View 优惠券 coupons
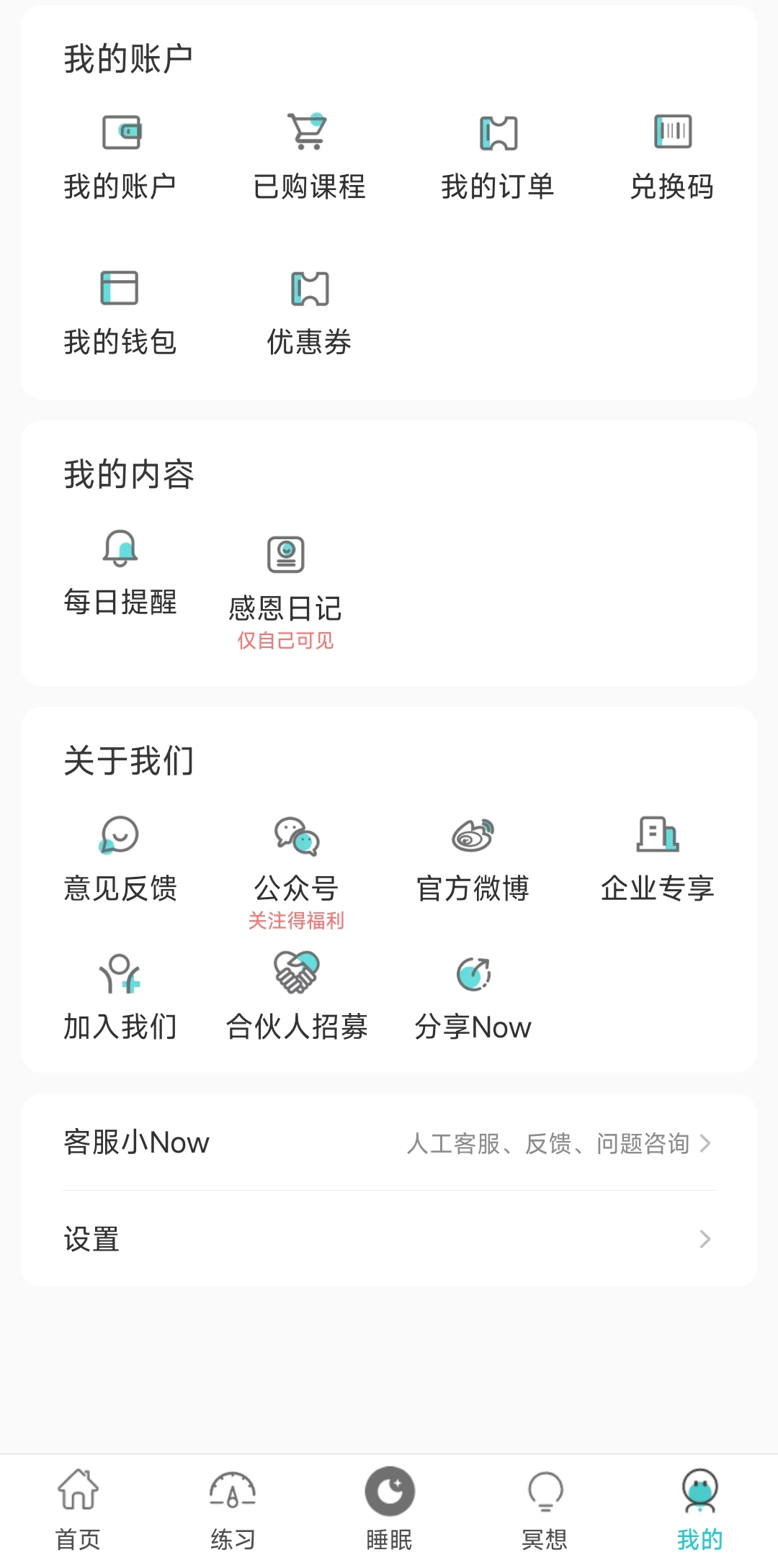This screenshot has height=1568, width=778. (x=309, y=312)
